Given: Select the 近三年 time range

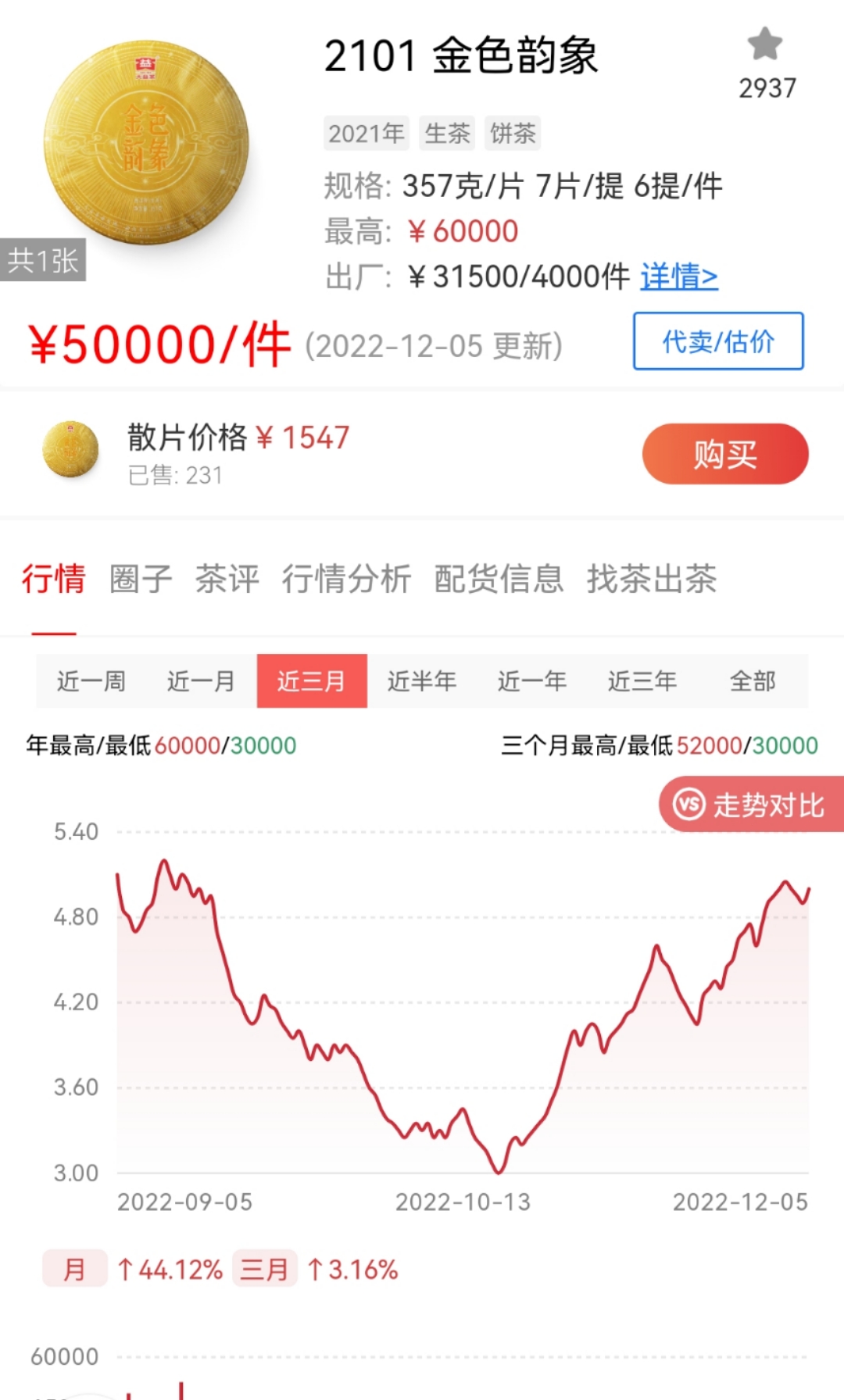Looking at the screenshot, I should pyautogui.click(x=642, y=681).
